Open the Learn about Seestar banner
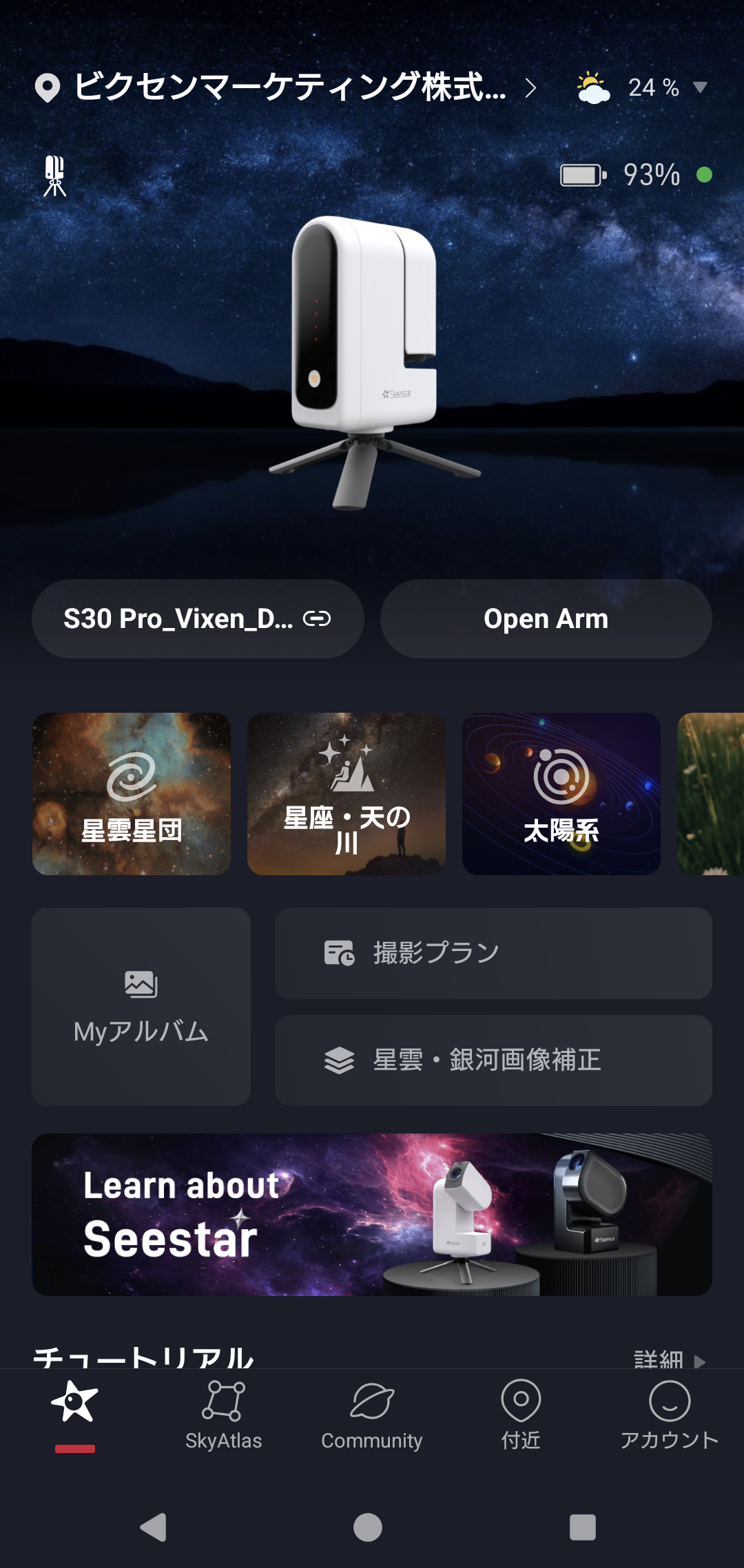744x1568 pixels. click(372, 1214)
